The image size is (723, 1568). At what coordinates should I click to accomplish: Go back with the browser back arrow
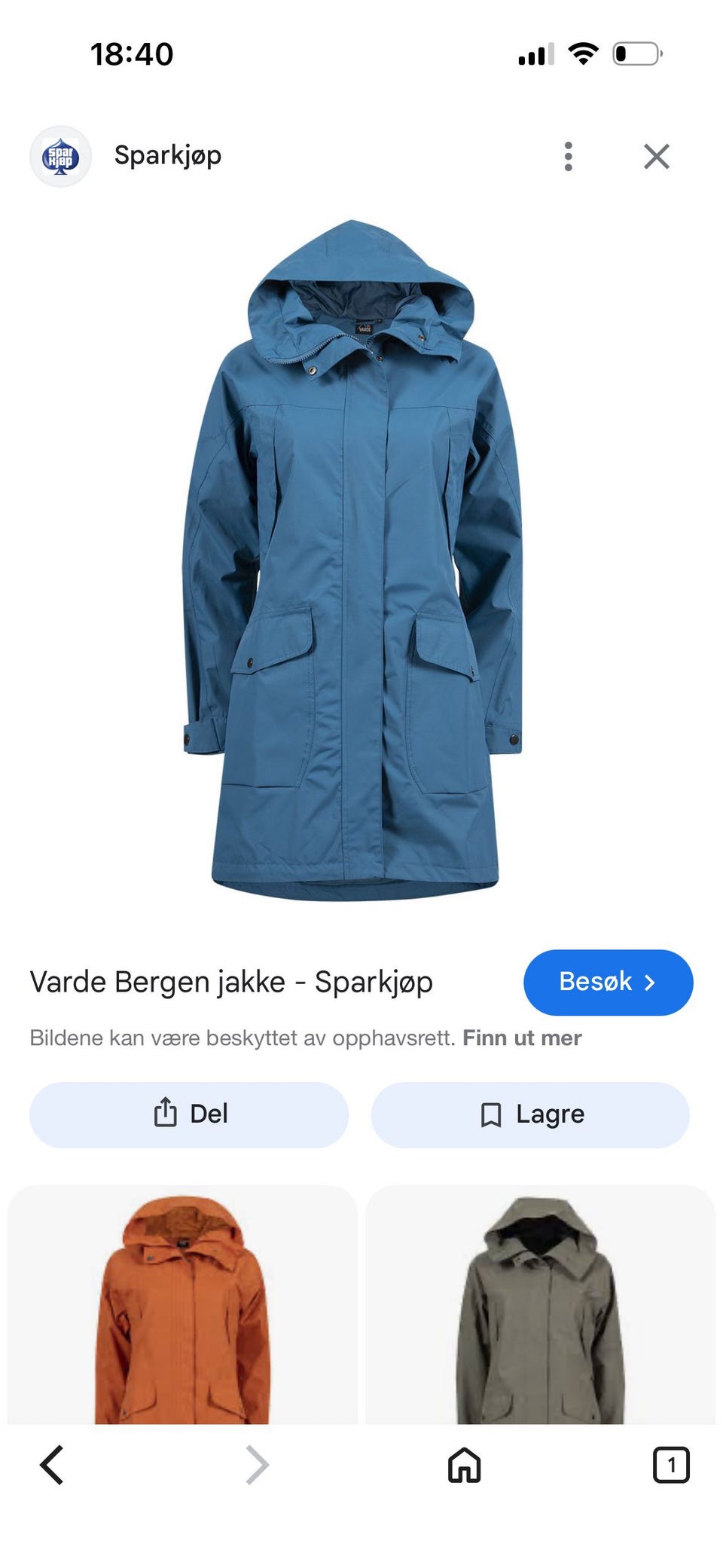[52, 1465]
